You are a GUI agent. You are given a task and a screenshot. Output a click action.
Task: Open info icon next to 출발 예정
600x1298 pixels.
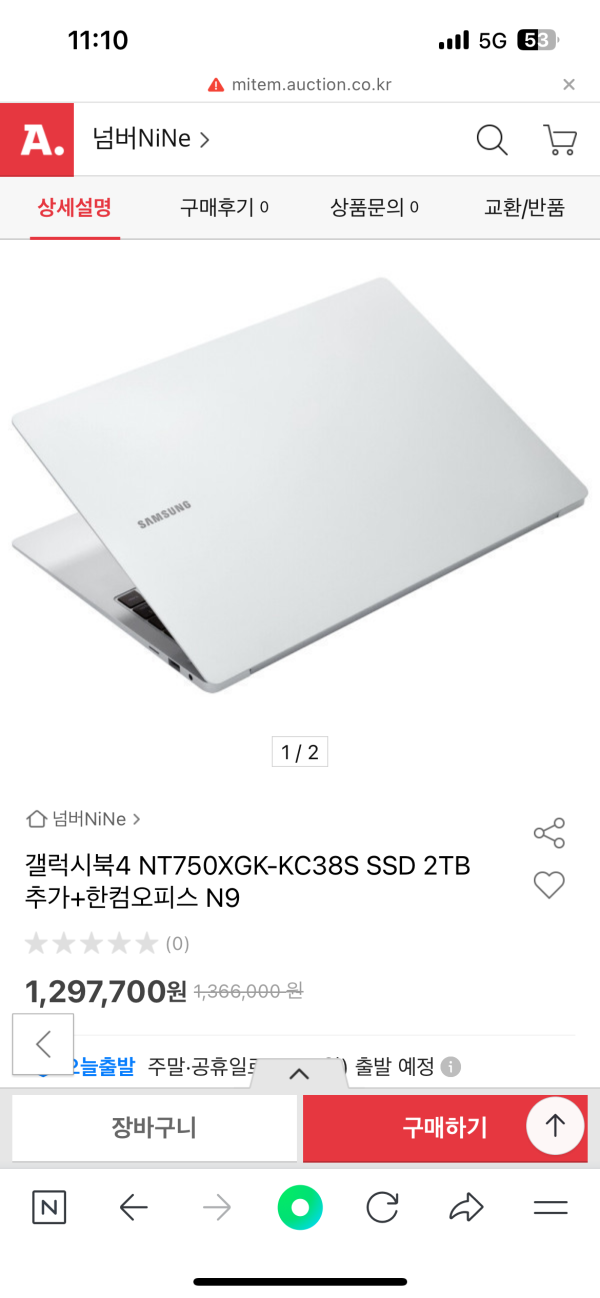451,1067
